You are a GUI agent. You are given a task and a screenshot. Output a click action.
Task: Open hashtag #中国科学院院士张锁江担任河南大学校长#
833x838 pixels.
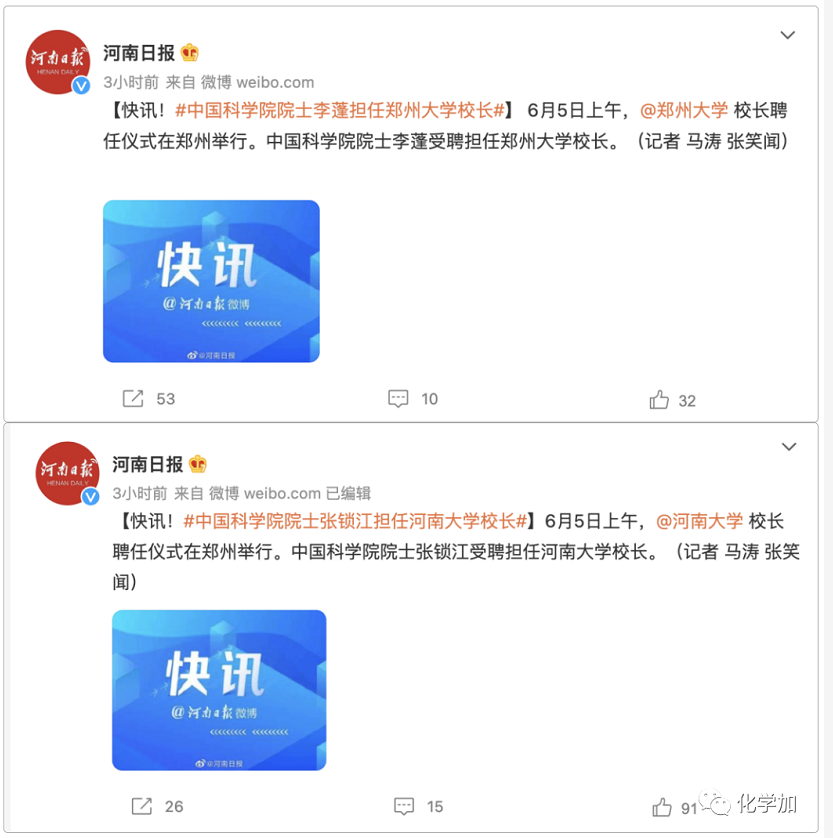coord(356,521)
